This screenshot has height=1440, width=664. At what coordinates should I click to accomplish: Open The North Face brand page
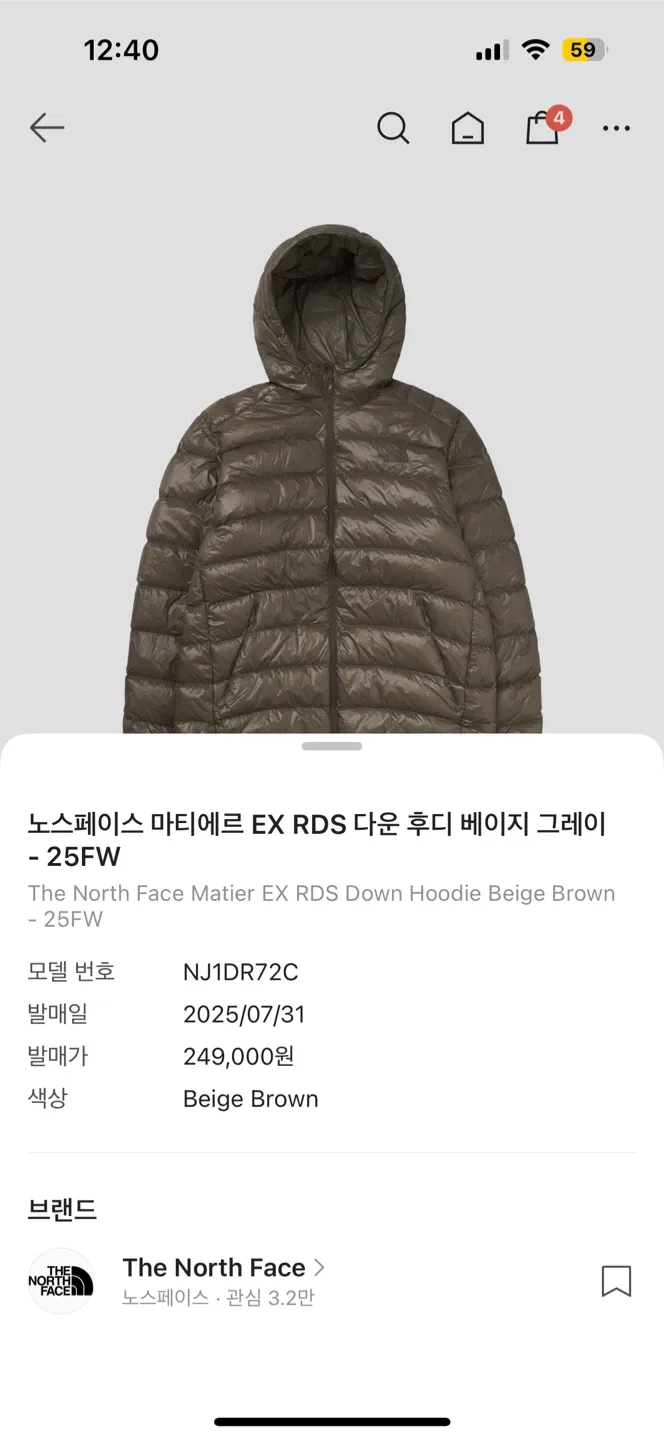point(222,1268)
